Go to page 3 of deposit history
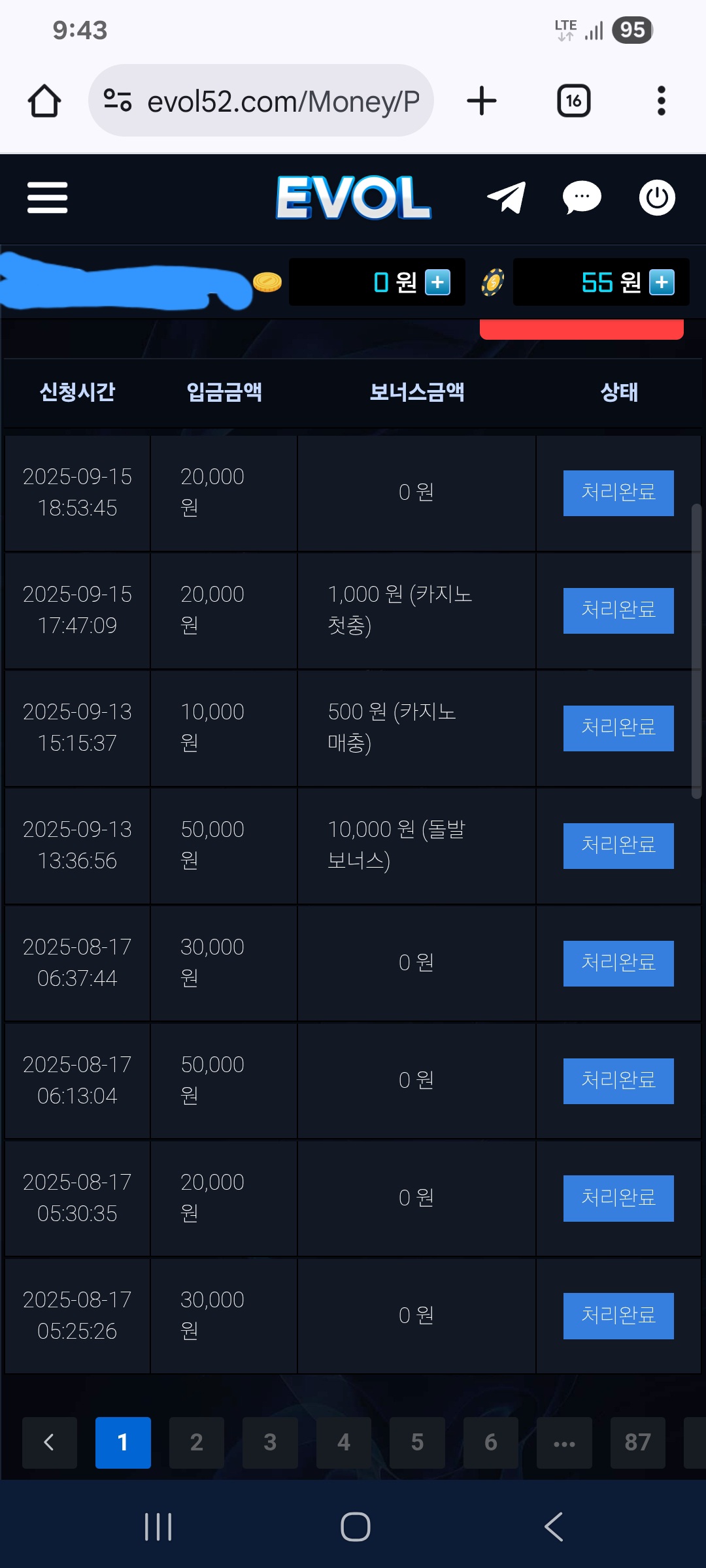706x1568 pixels. [270, 1442]
